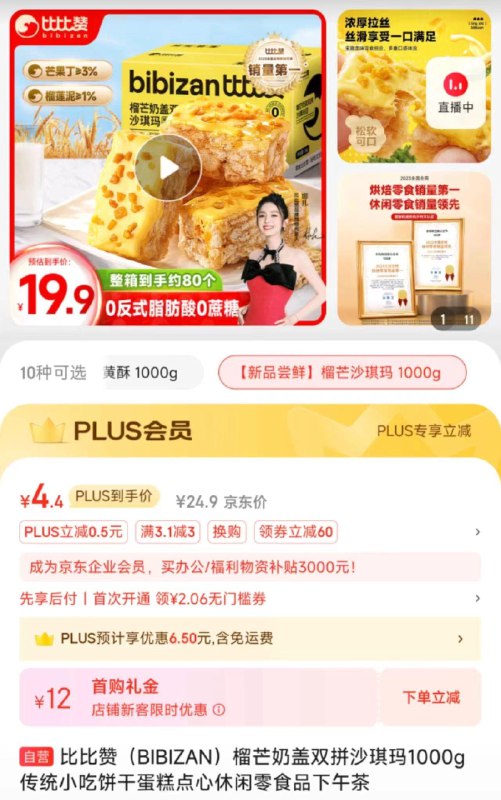View PLUS预计享优惠6.50元 details
501x800 pixels.
250,638
